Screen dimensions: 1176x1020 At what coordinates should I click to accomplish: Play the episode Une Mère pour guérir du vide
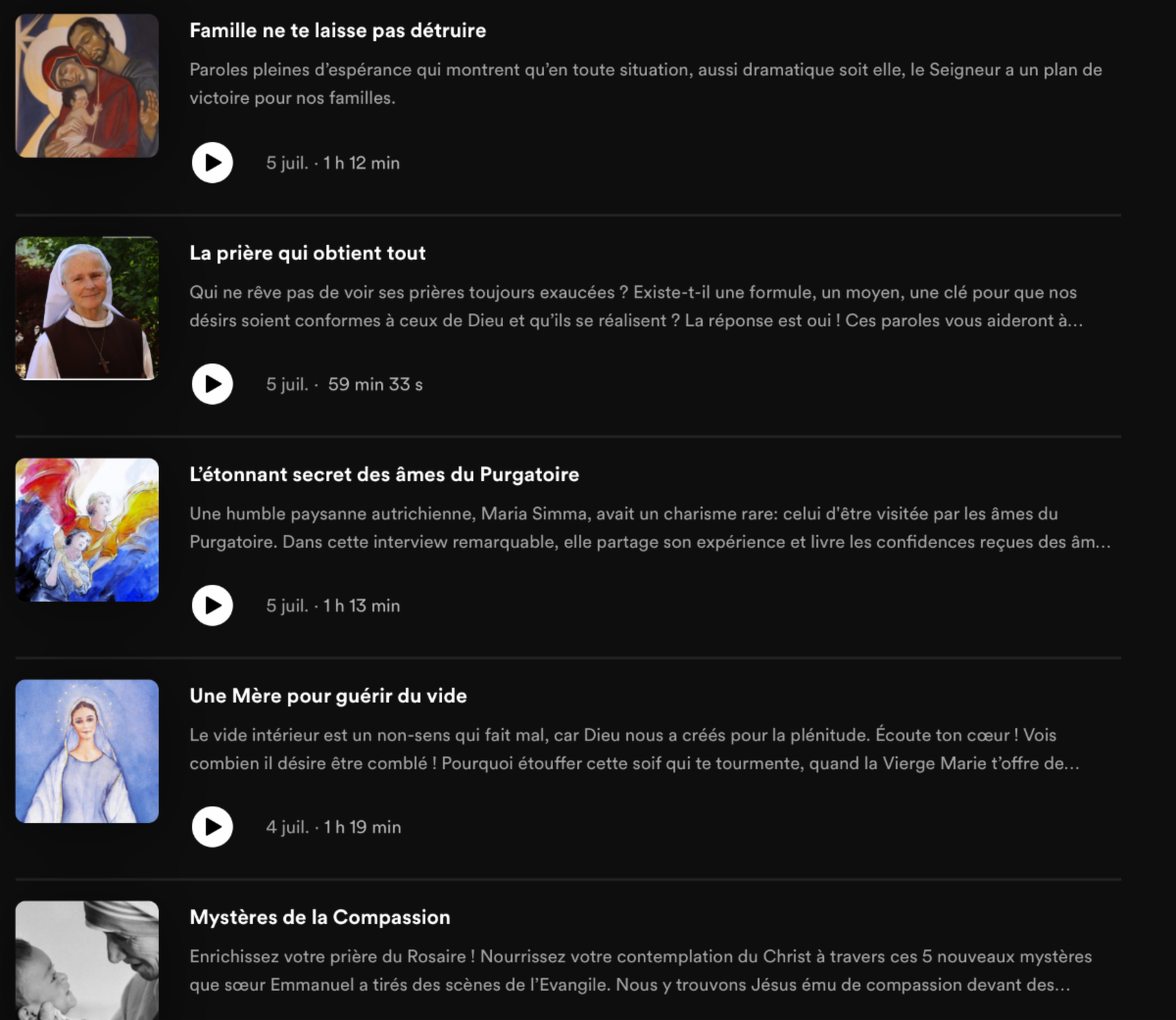click(x=213, y=827)
